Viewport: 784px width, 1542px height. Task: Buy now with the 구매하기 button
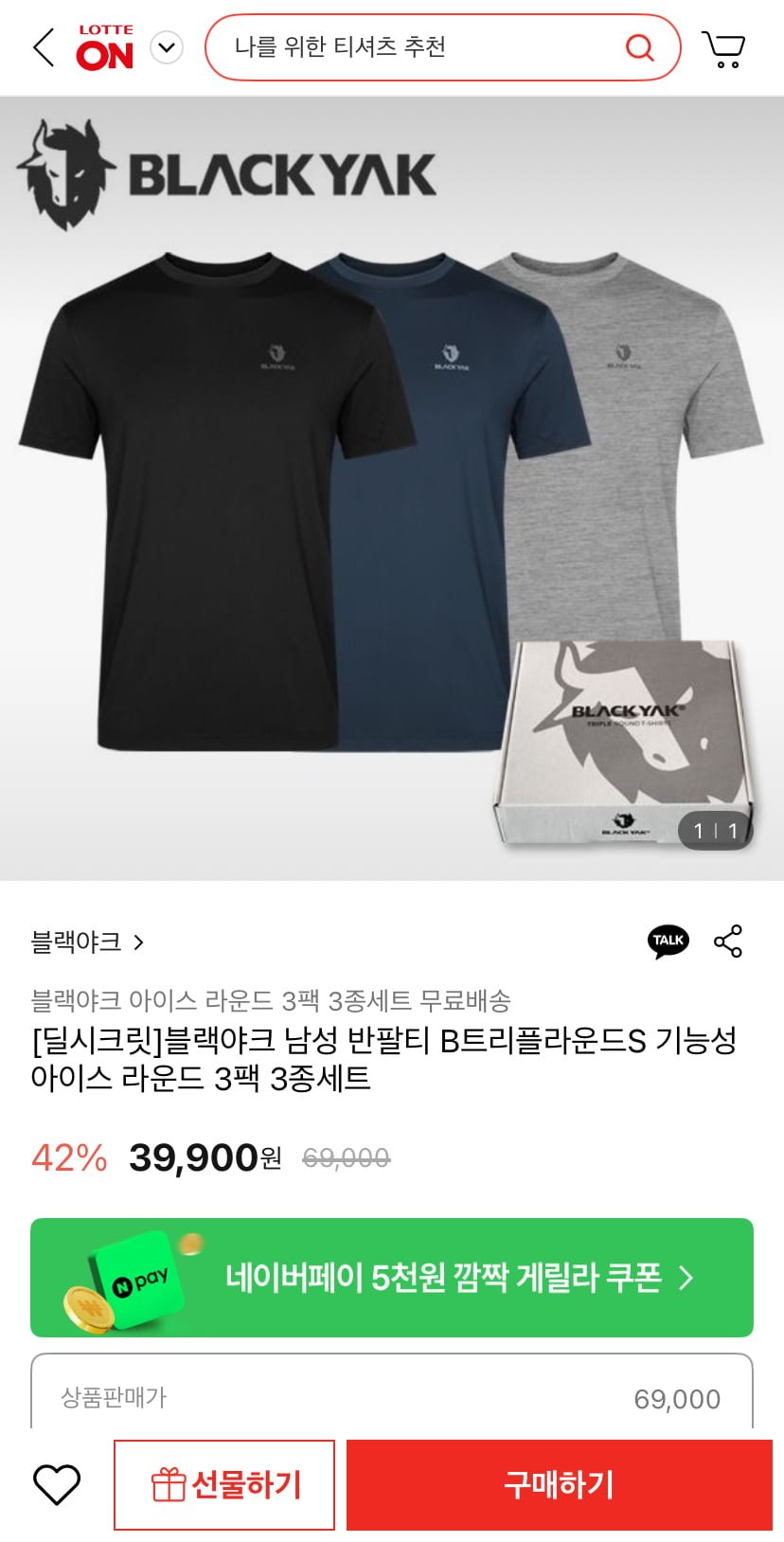click(559, 1484)
